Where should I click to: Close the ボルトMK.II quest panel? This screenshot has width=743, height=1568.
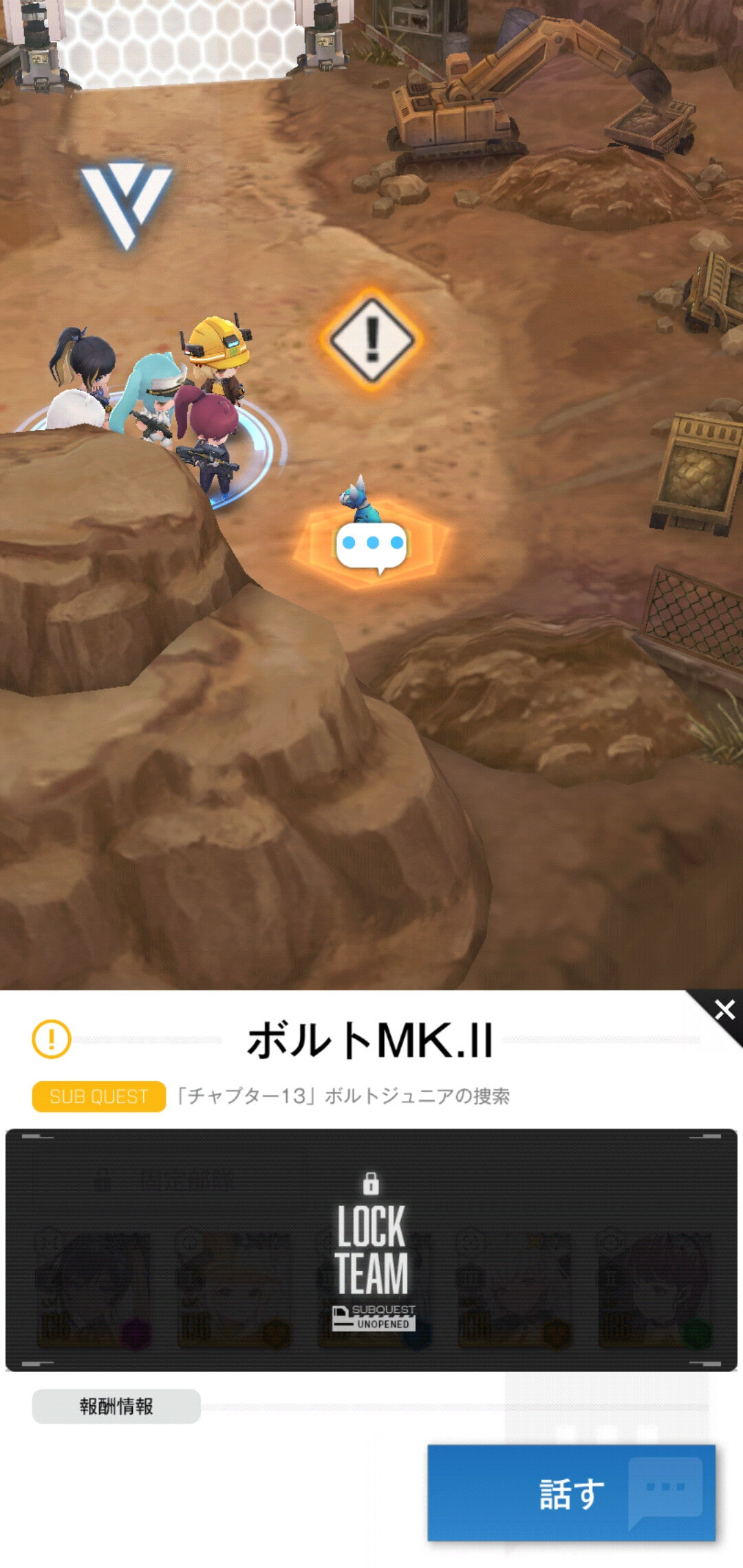tap(724, 1010)
